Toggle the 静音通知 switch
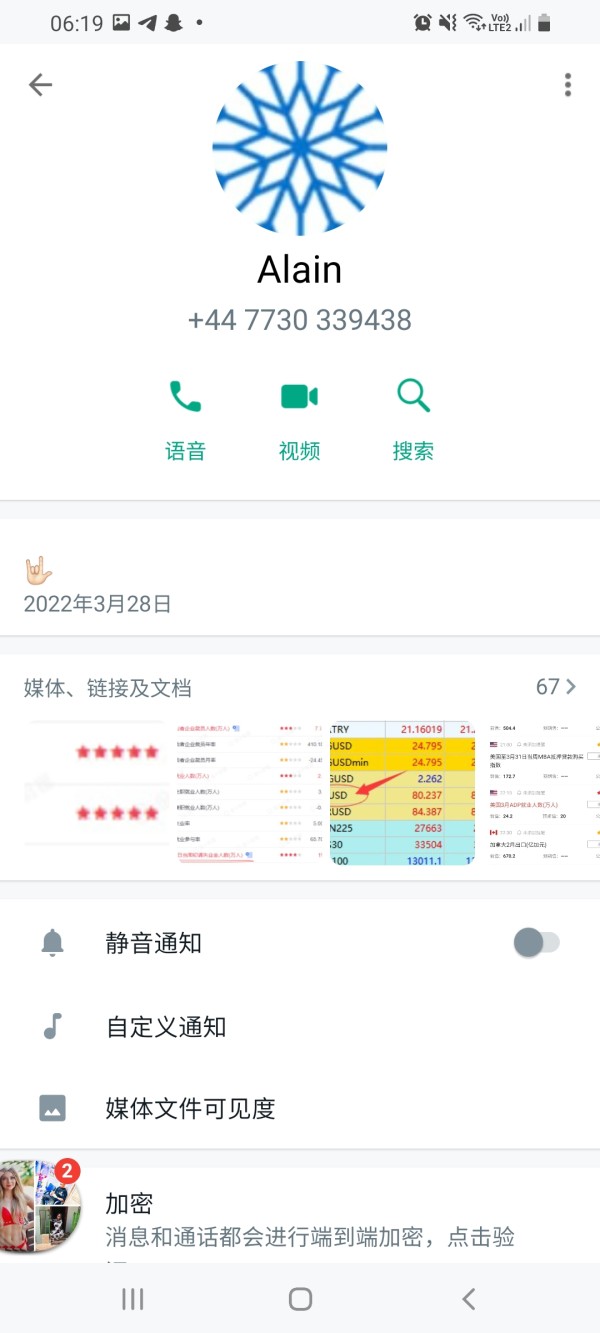The image size is (600, 1333). (x=538, y=942)
